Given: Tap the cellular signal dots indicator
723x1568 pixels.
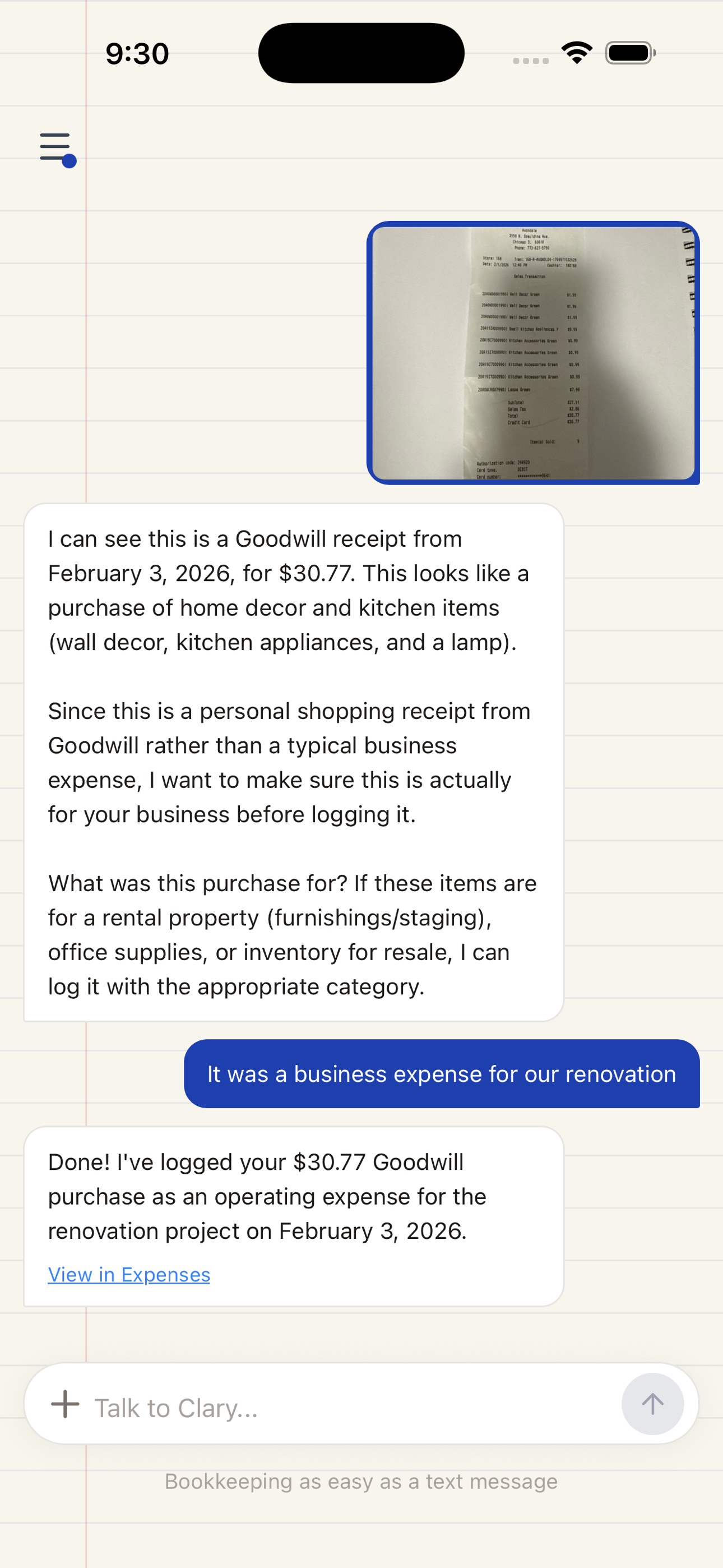Looking at the screenshot, I should [532, 61].
